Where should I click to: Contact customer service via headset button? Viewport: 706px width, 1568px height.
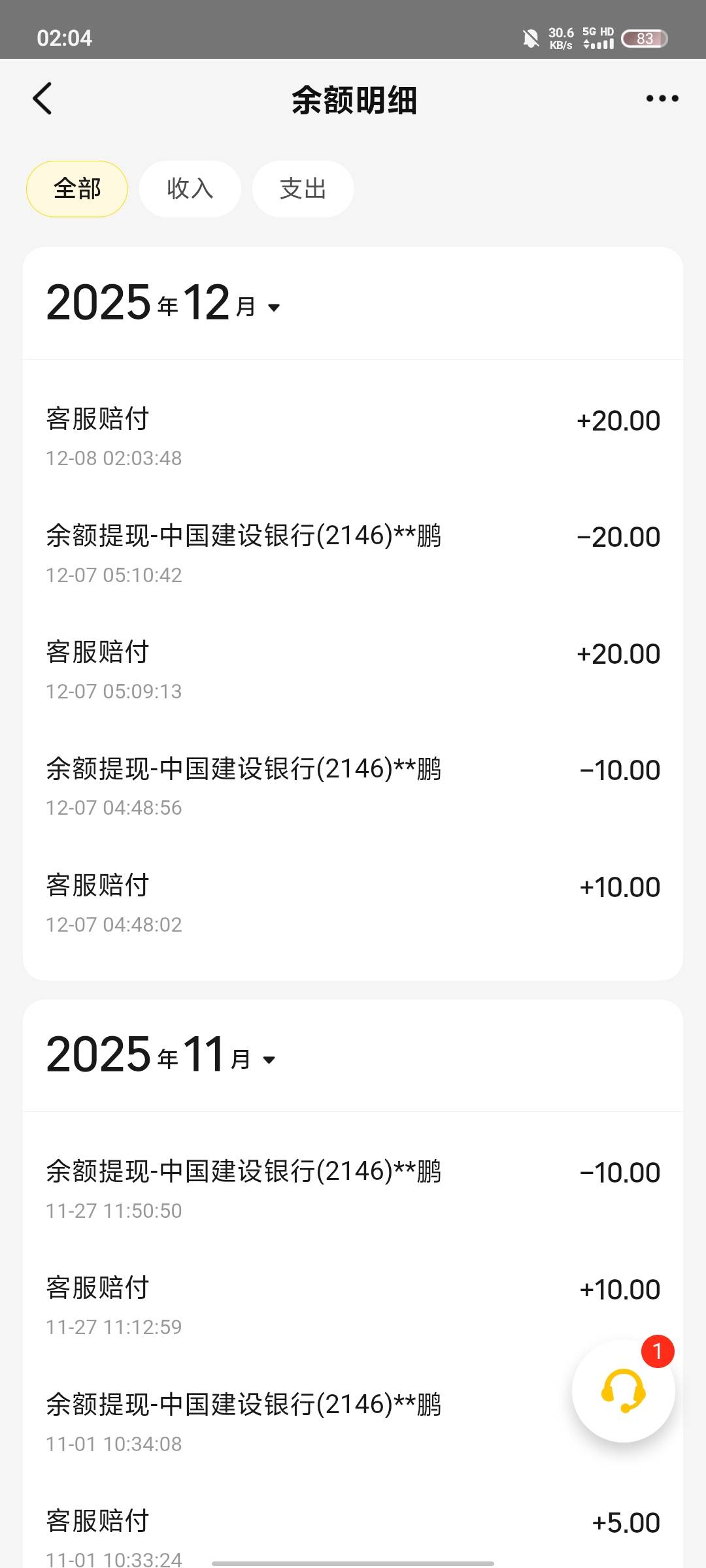(623, 1390)
